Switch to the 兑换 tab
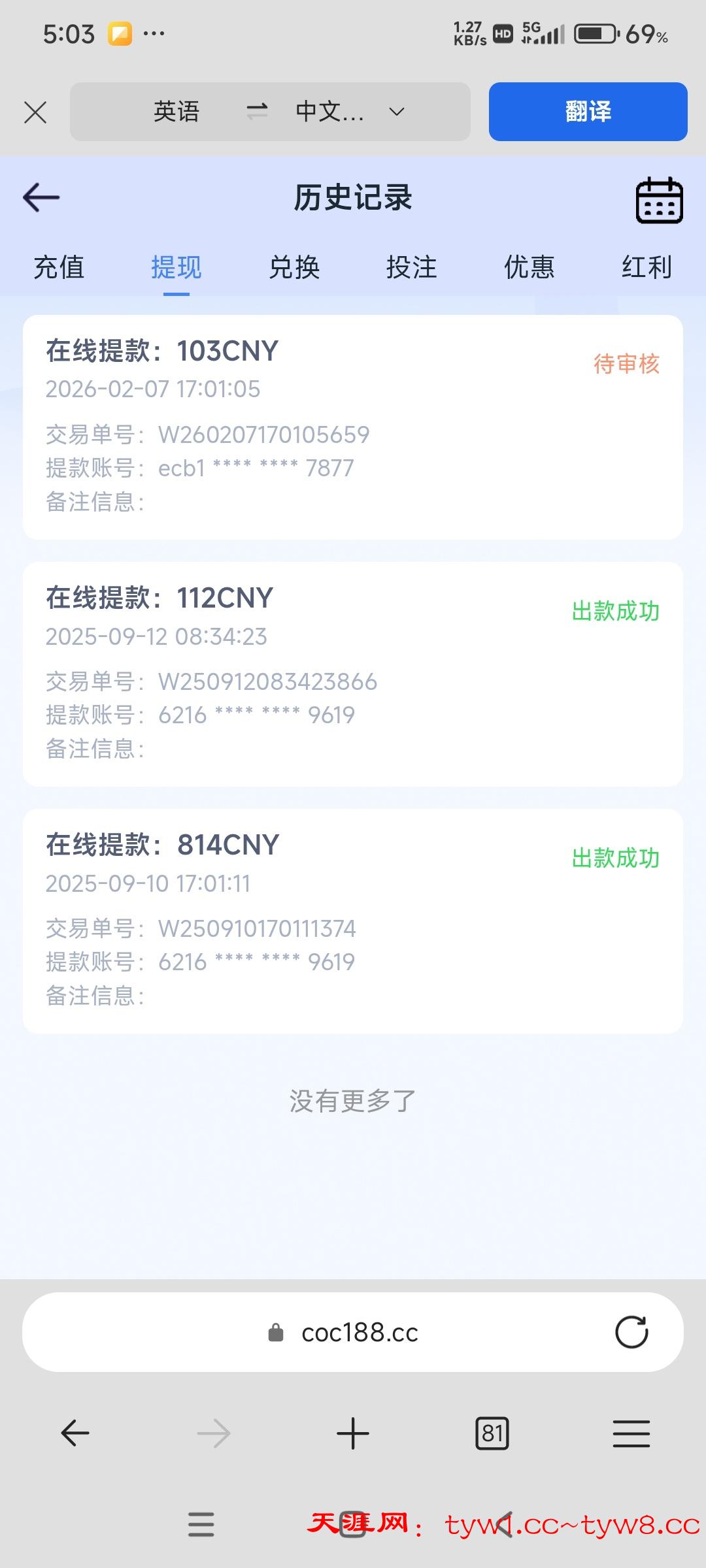The image size is (706, 1568). (x=294, y=267)
